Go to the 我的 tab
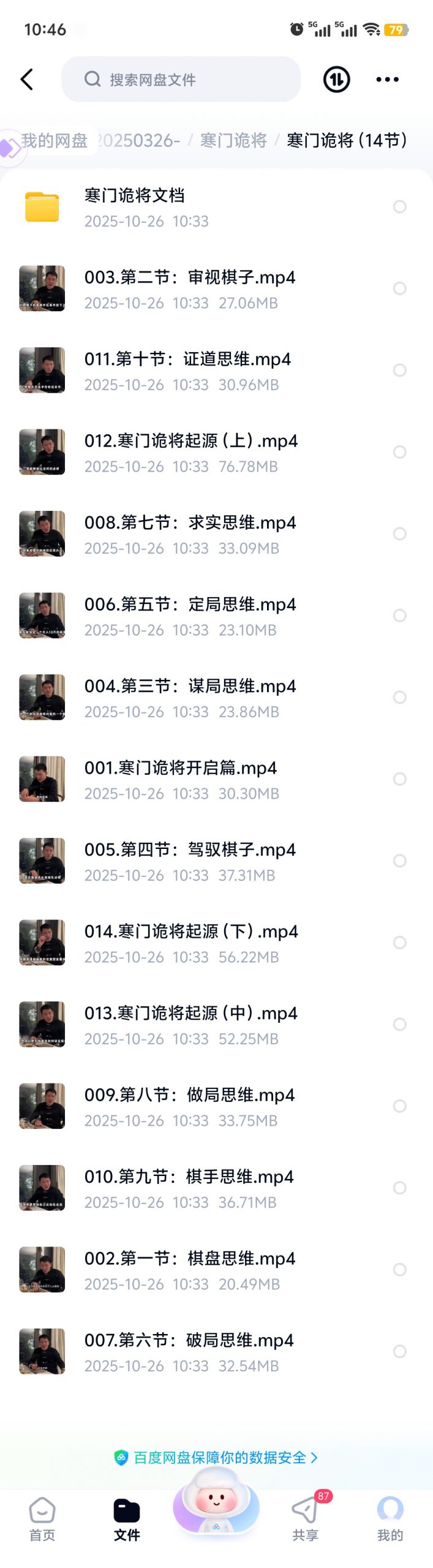 390,1519
